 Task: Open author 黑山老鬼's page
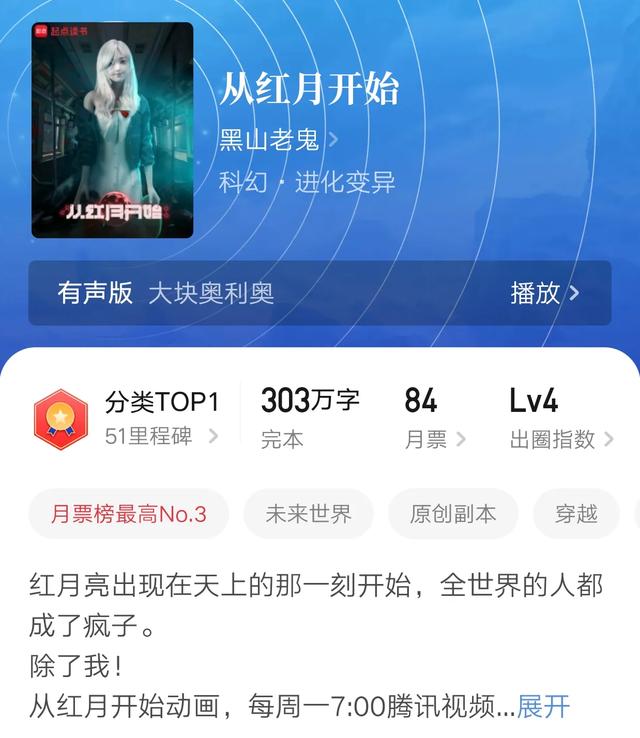click(278, 140)
